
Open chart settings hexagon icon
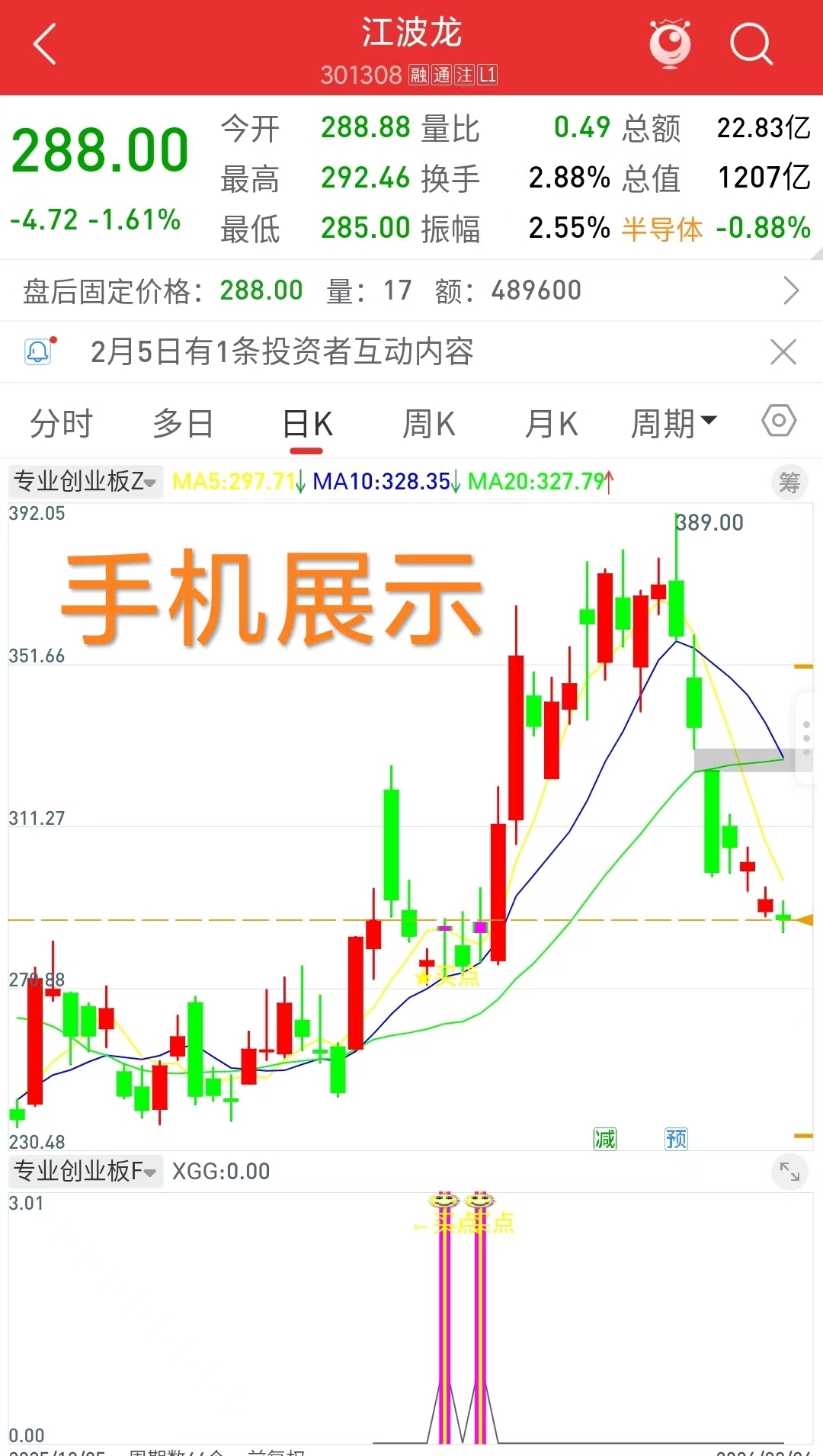779,421
